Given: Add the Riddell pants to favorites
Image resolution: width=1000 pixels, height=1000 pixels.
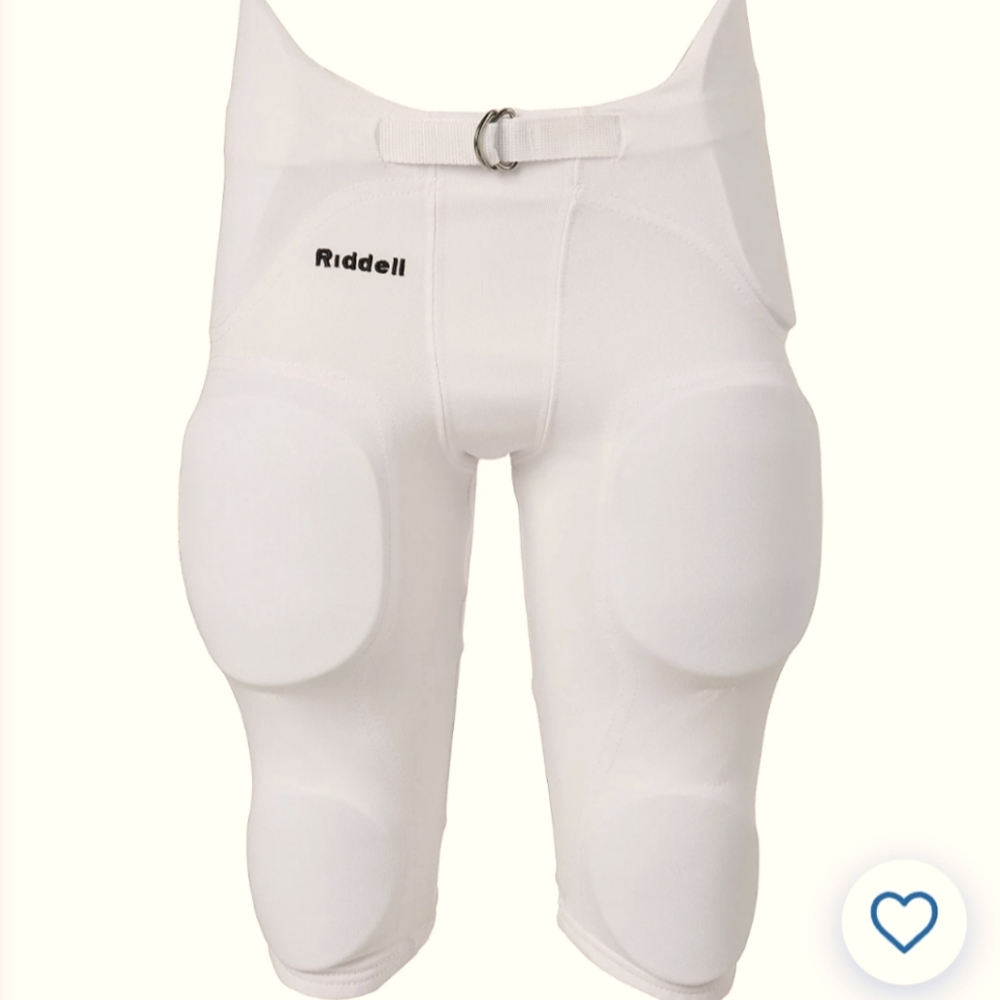Looking at the screenshot, I should [903, 920].
